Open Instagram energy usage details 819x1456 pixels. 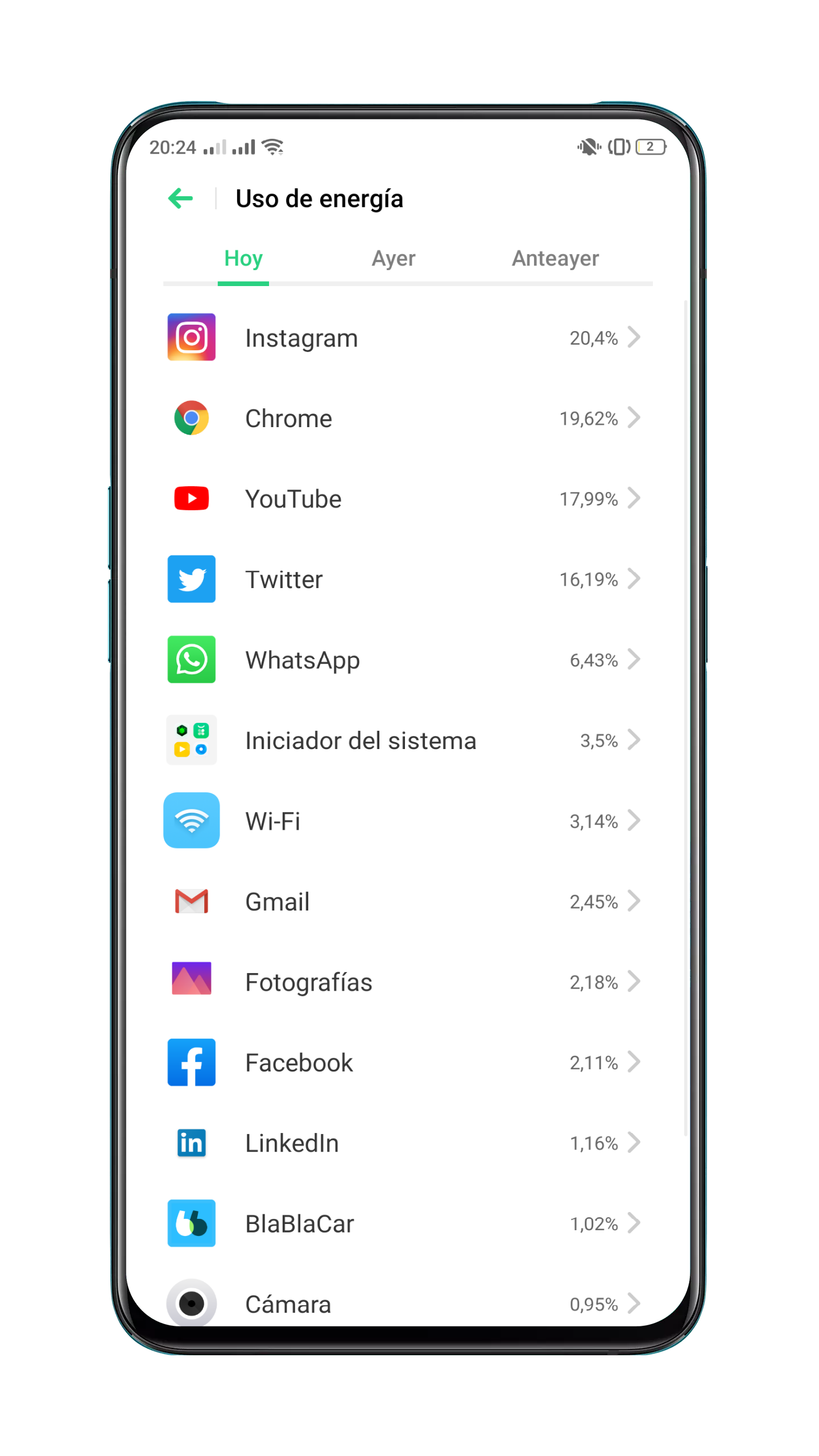click(x=404, y=338)
